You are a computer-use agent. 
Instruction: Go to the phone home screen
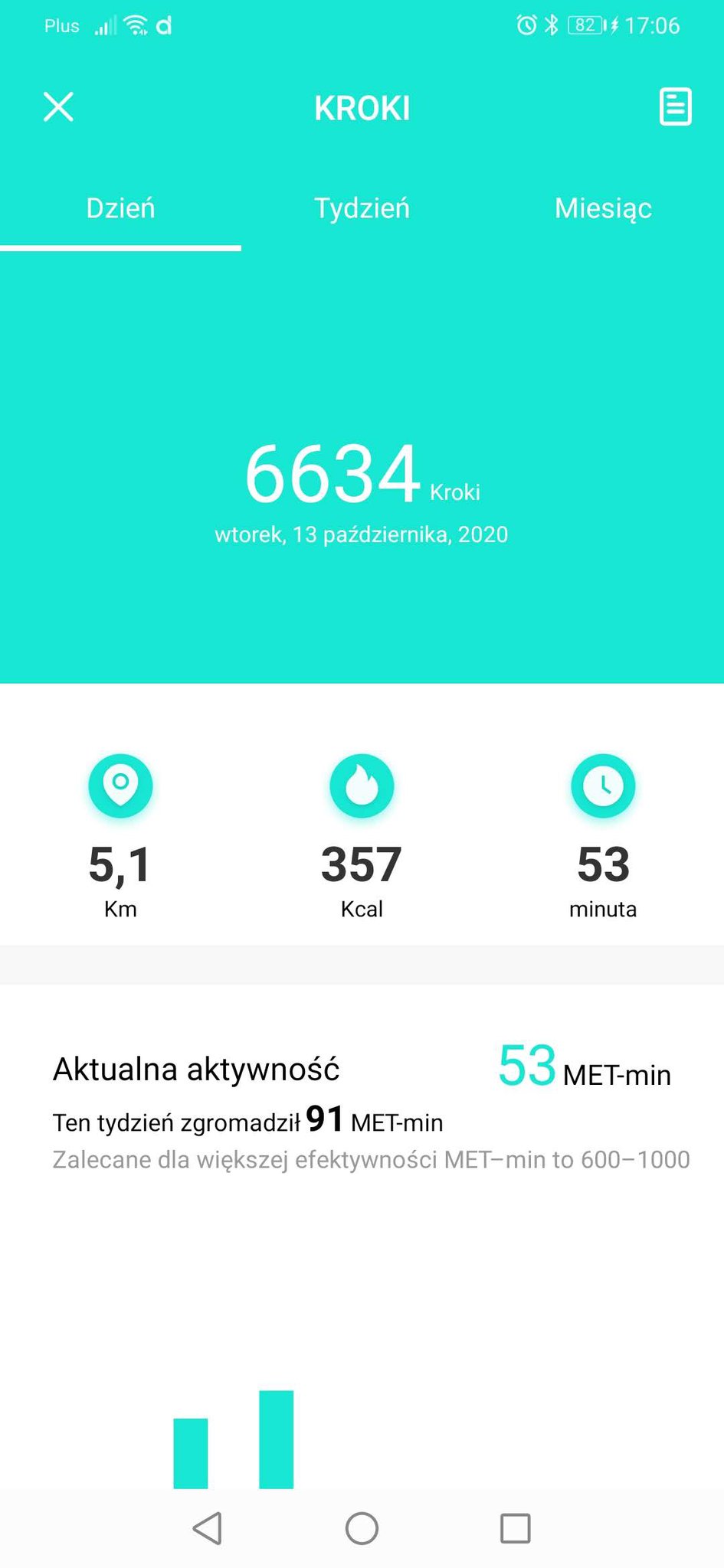tap(362, 1528)
